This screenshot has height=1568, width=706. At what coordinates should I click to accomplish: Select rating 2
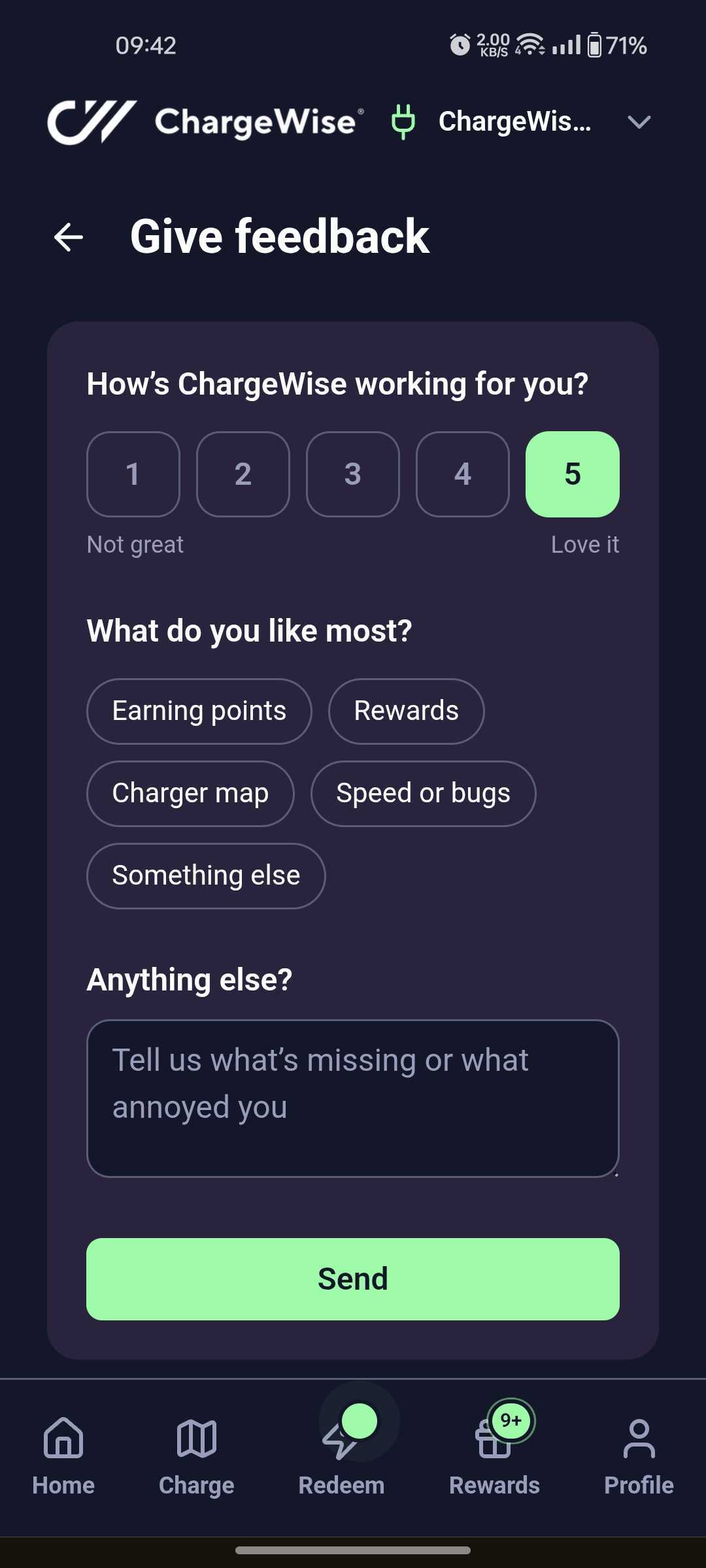[x=243, y=474]
